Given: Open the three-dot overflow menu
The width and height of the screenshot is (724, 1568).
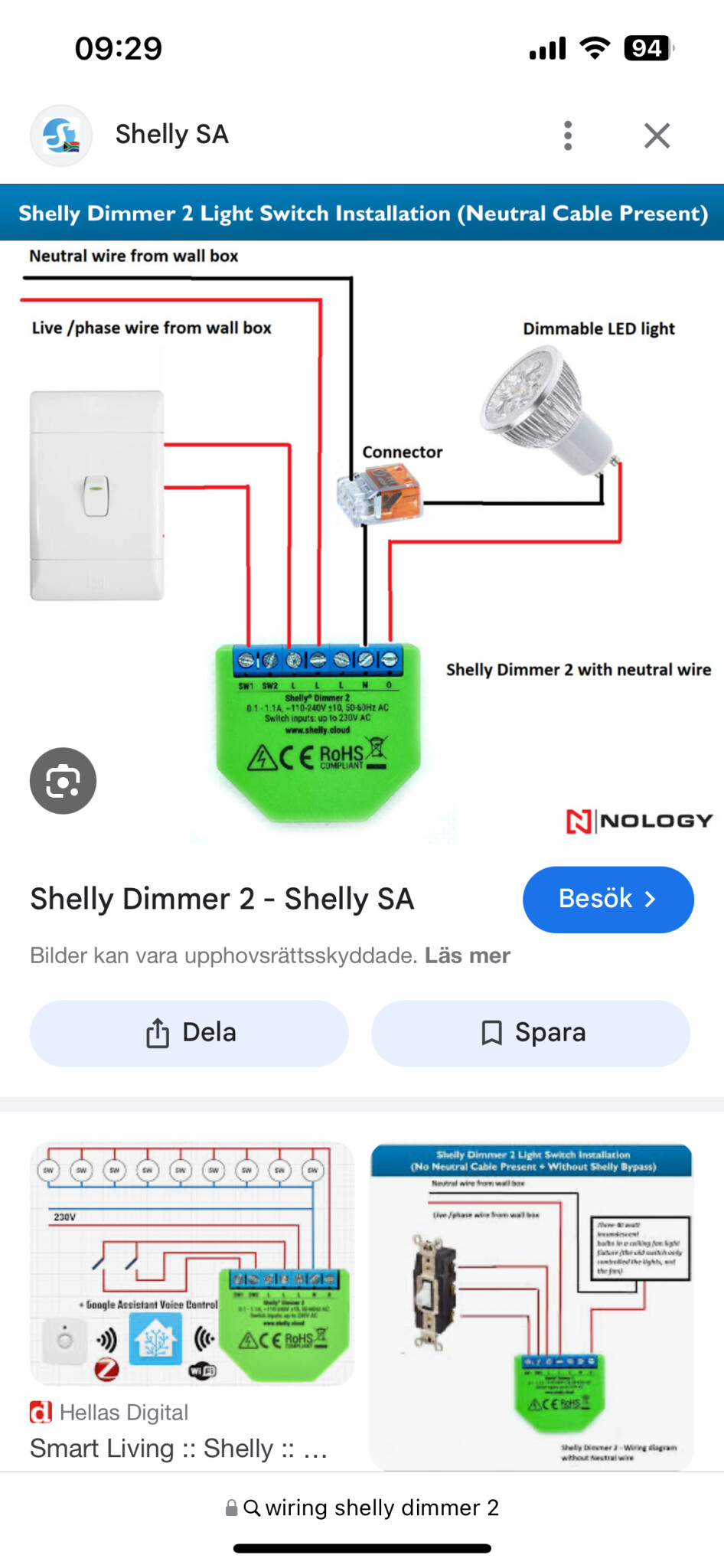Looking at the screenshot, I should click(x=567, y=136).
